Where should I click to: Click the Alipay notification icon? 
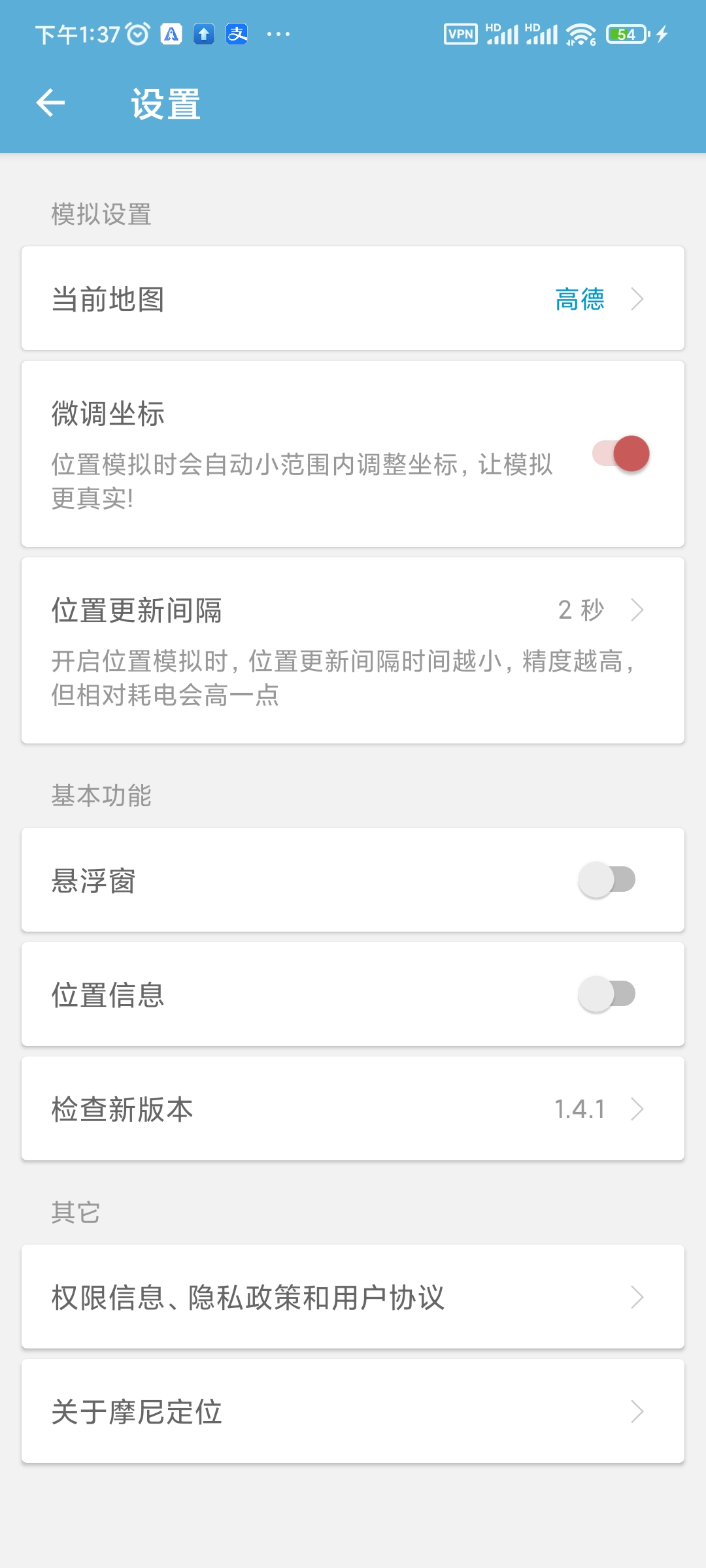pyautogui.click(x=238, y=33)
